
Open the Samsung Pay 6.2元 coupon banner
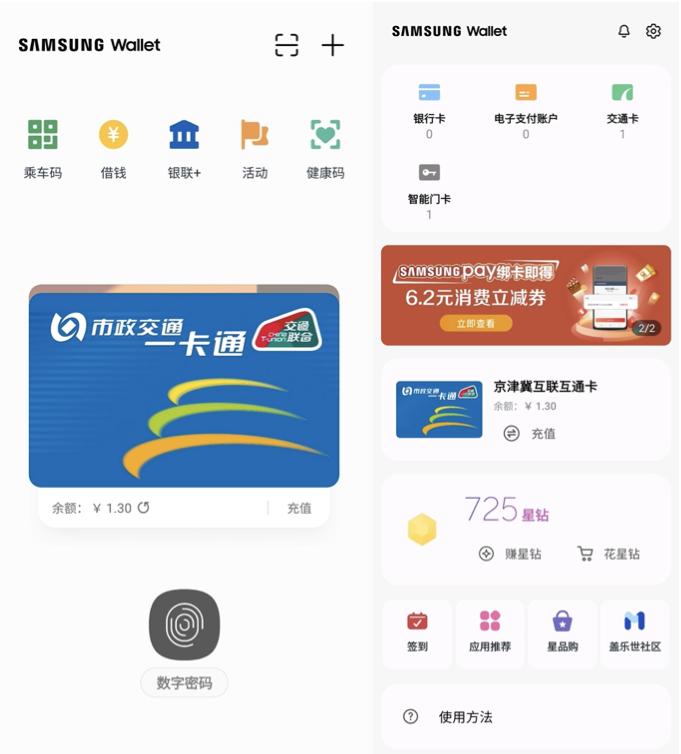pyautogui.click(x=525, y=295)
